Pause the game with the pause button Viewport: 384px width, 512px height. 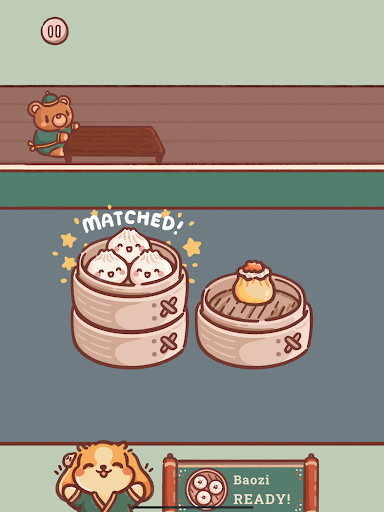click(55, 31)
